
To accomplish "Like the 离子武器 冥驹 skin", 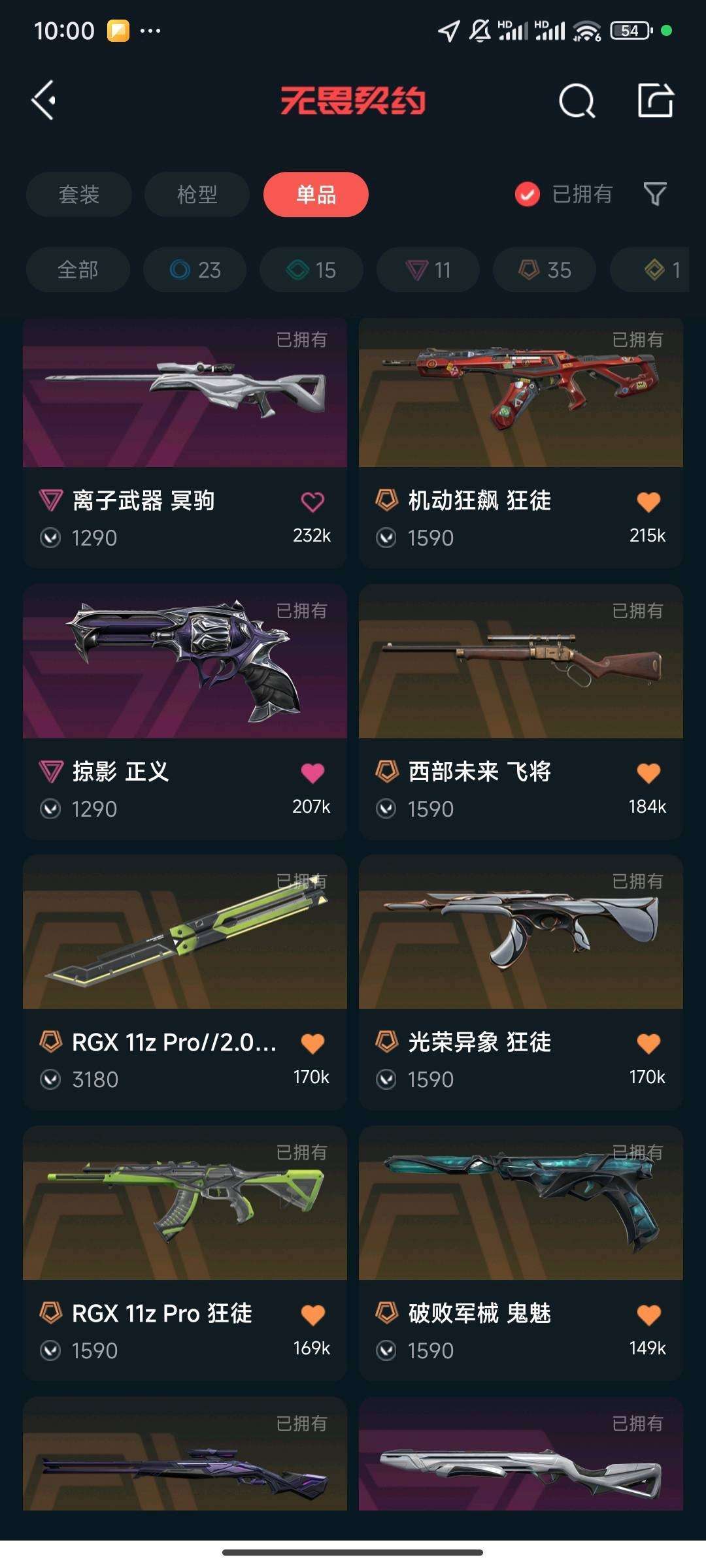I will 312,502.
